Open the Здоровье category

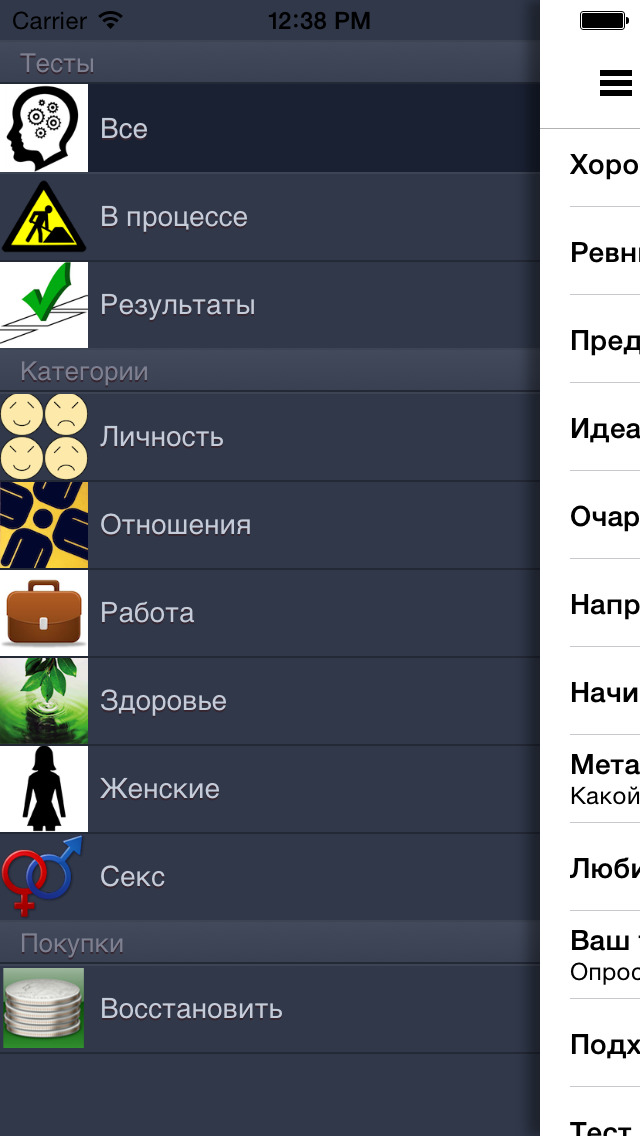pyautogui.click(x=270, y=701)
